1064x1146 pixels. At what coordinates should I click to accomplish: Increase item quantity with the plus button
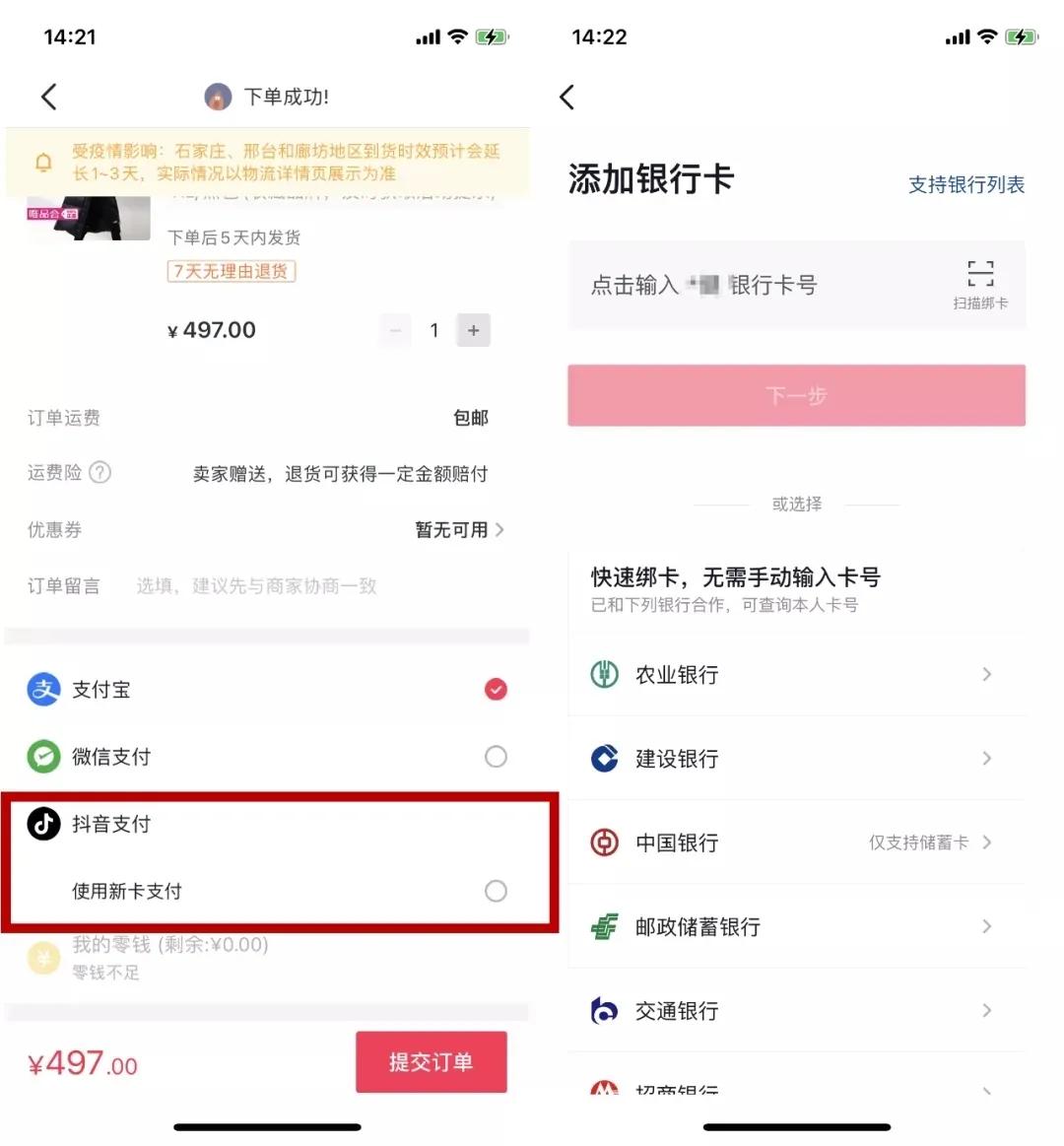pyautogui.click(x=473, y=331)
